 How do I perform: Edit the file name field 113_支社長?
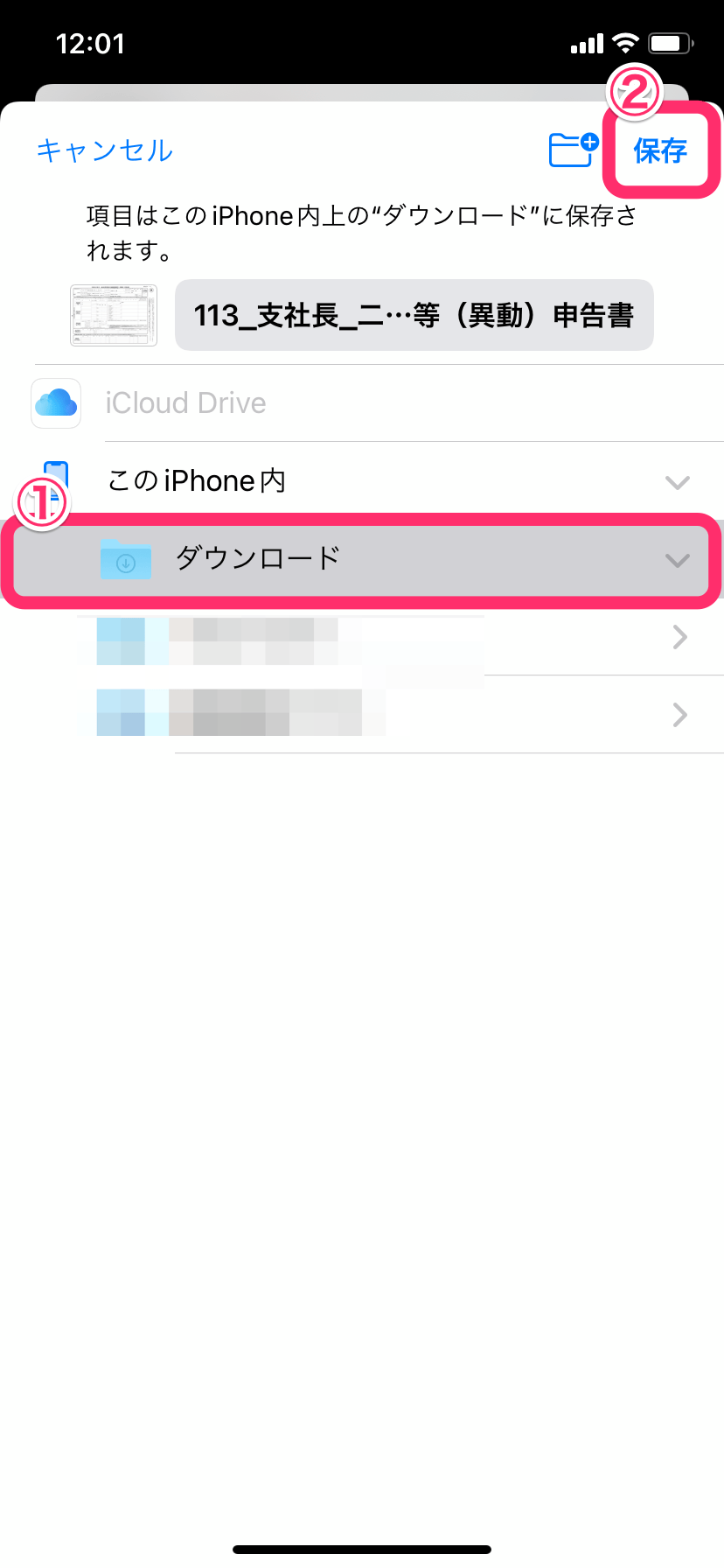click(414, 315)
